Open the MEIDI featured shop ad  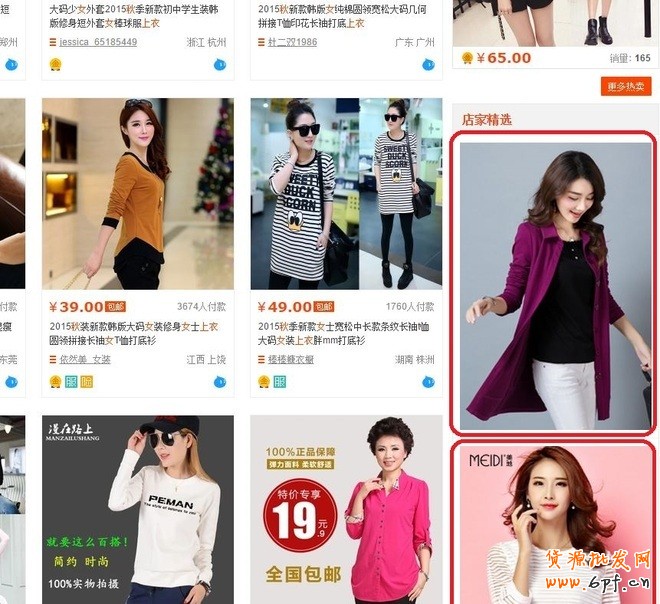coord(555,525)
